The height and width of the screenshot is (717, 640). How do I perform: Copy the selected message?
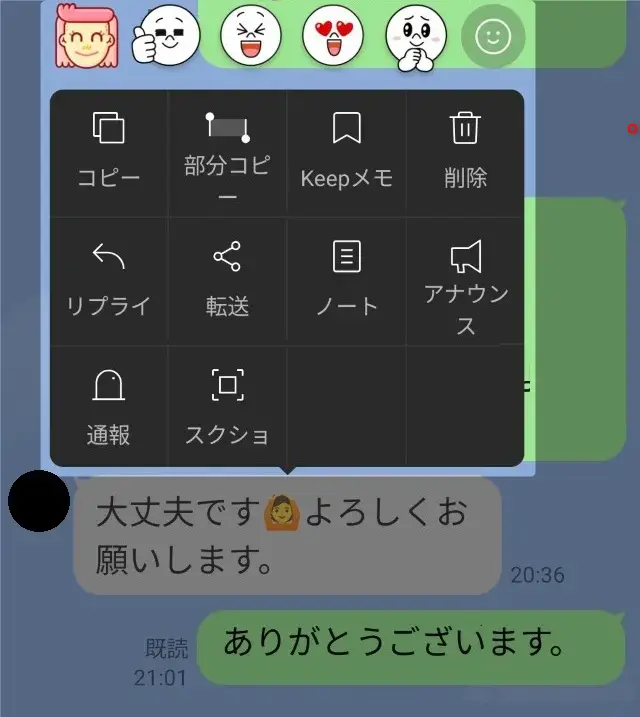click(x=109, y=152)
